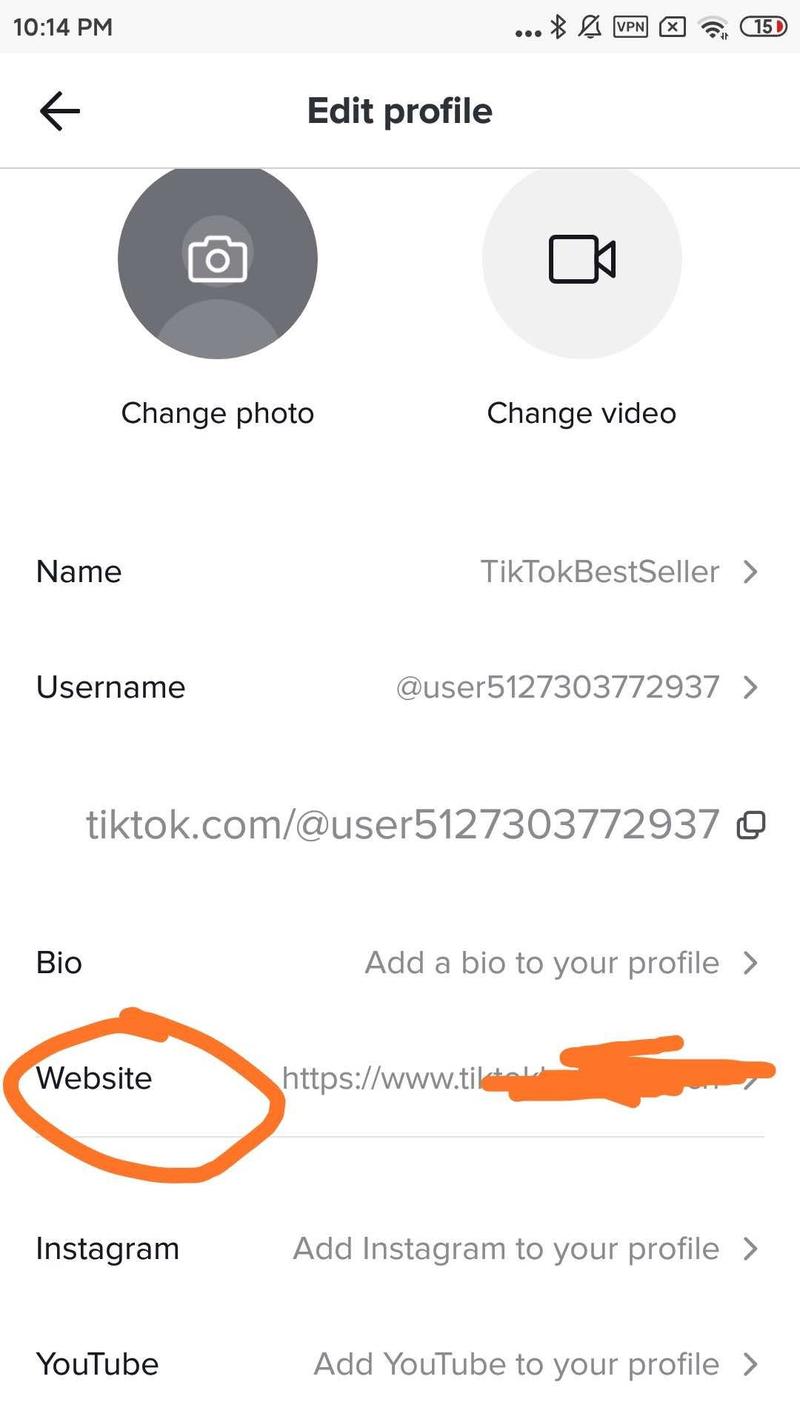Copy the tiktok.com profile link with copy icon

click(751, 824)
